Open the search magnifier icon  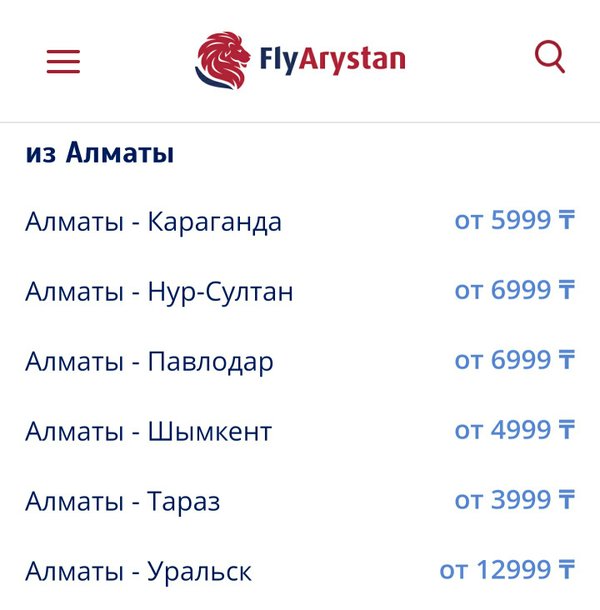550,56
